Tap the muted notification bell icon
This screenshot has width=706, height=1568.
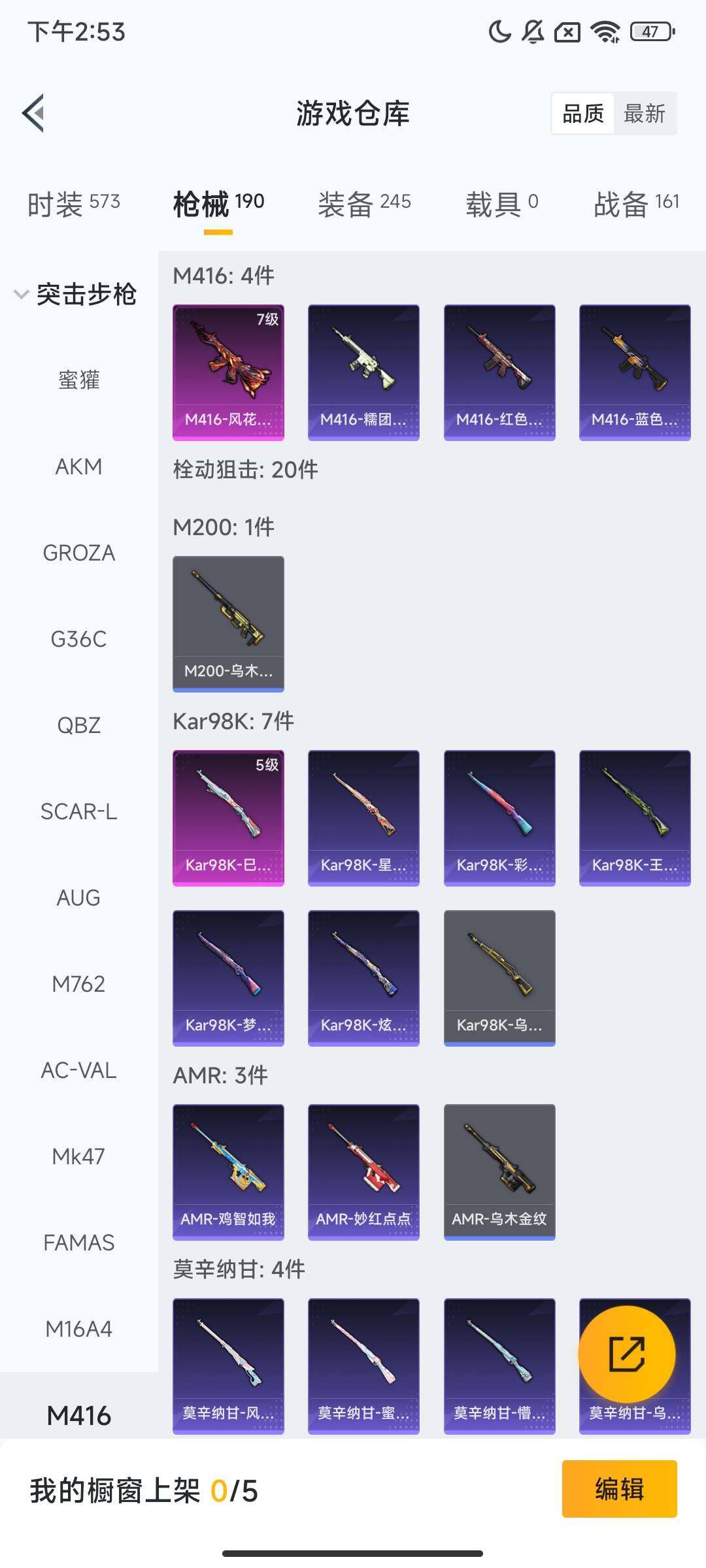[533, 33]
